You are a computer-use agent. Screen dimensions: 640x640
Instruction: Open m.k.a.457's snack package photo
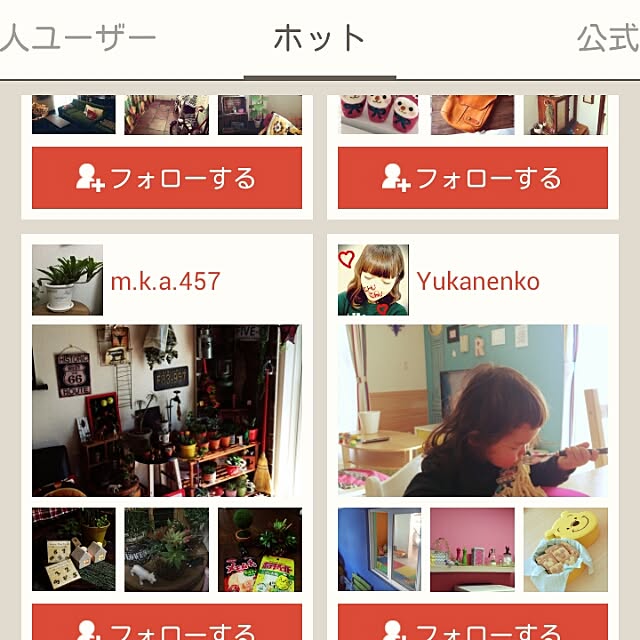click(x=259, y=549)
